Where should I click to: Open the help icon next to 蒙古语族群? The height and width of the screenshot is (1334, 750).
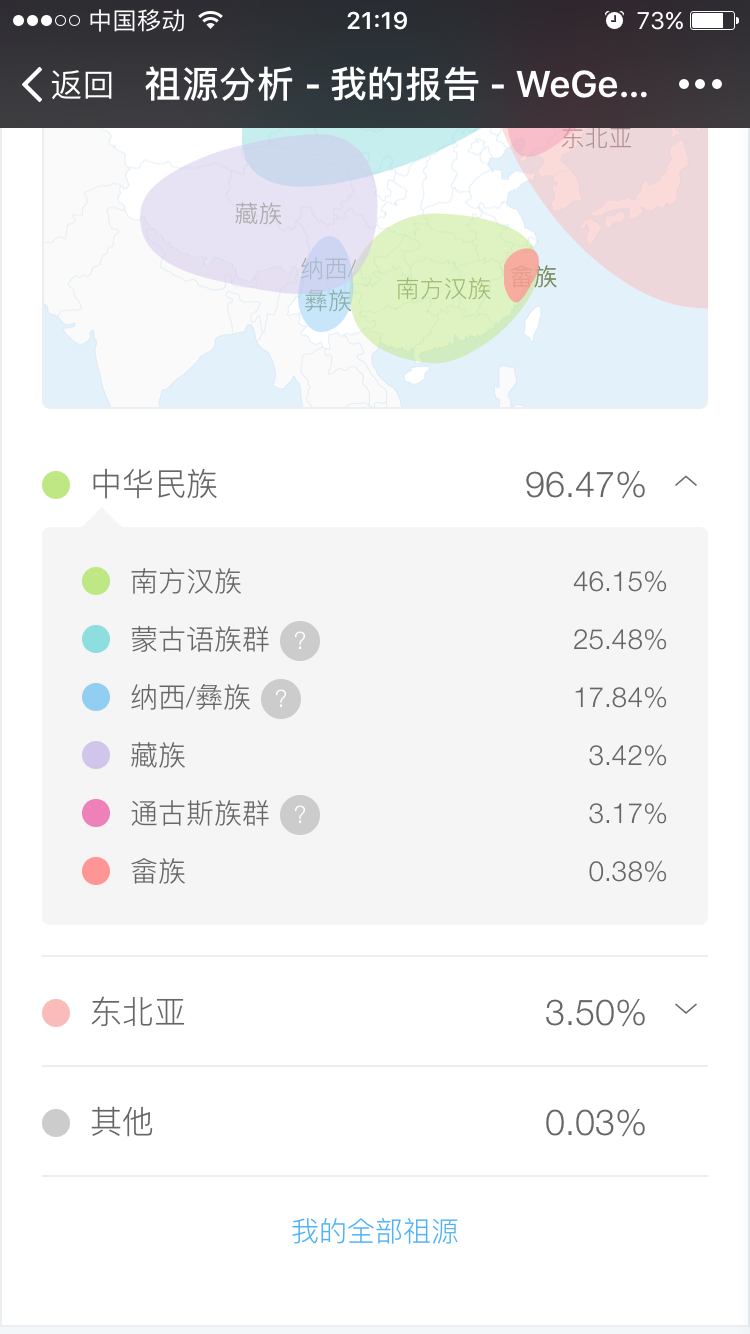click(300, 641)
